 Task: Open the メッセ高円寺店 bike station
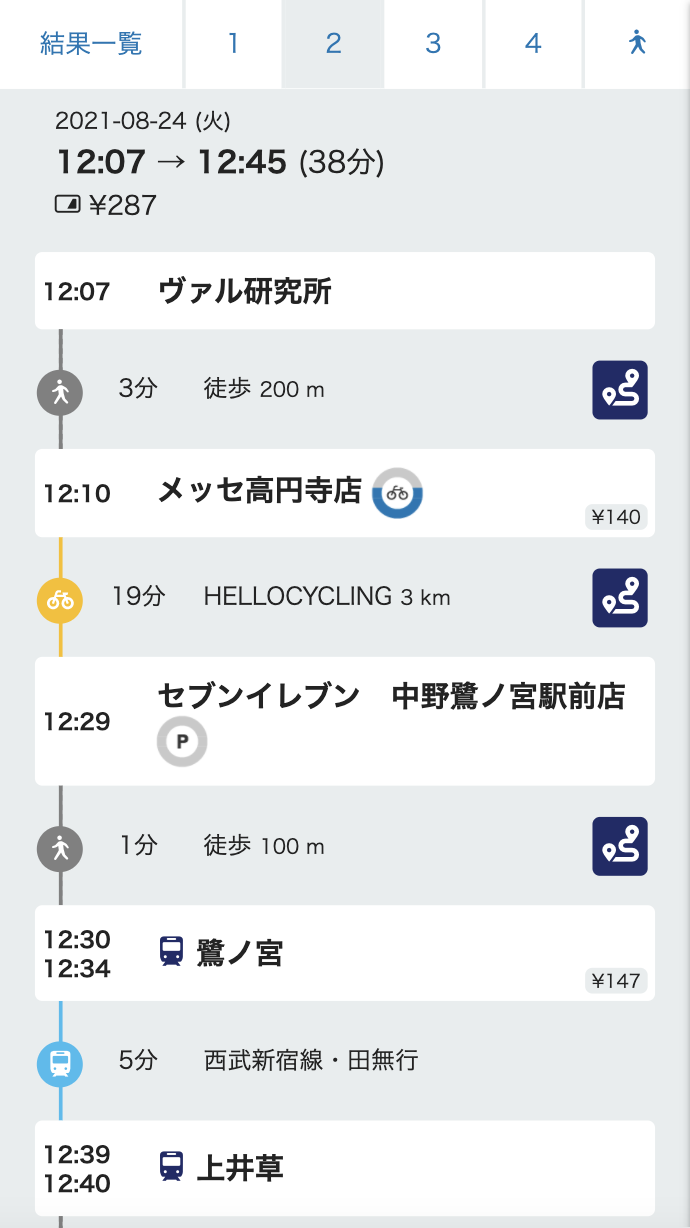[x=345, y=493]
